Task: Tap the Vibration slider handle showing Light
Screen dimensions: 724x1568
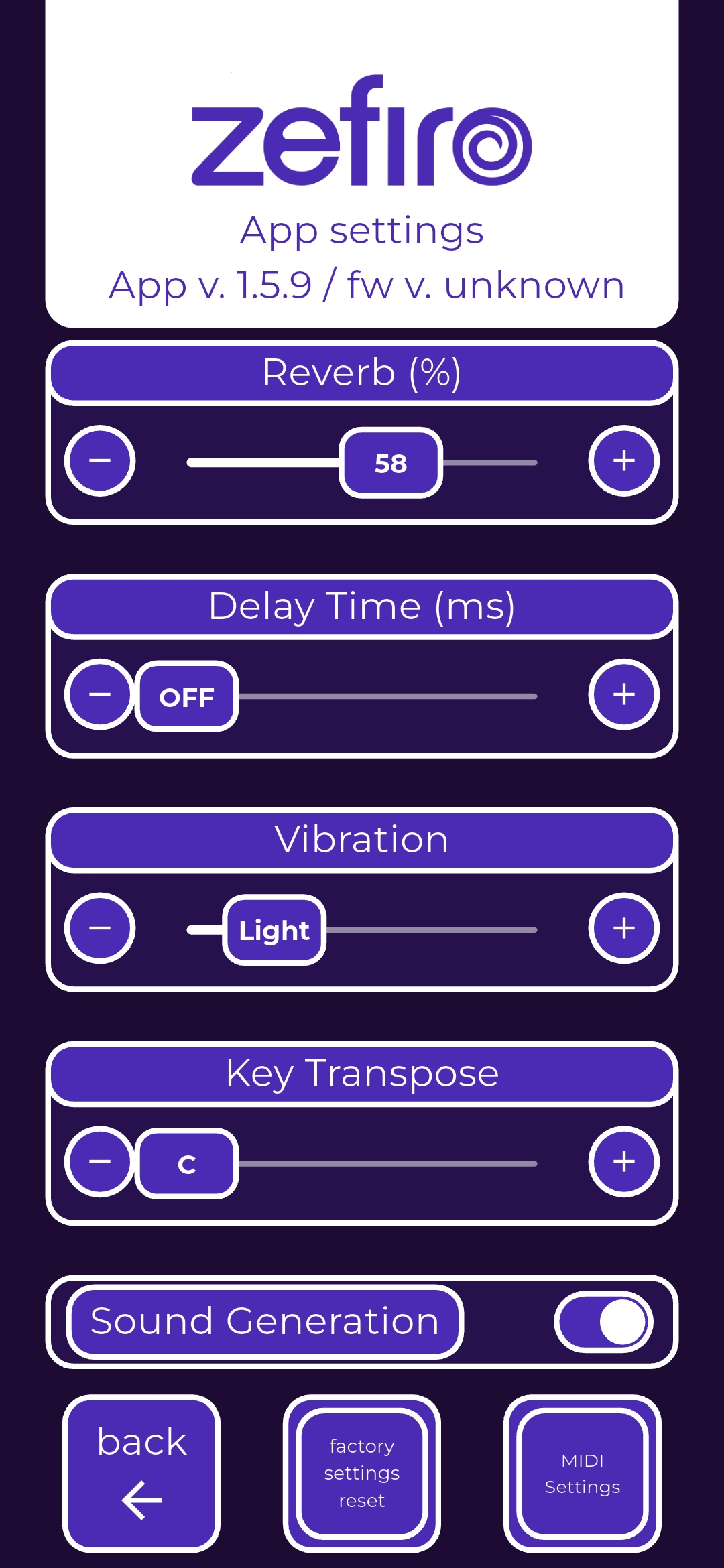Action: (274, 930)
